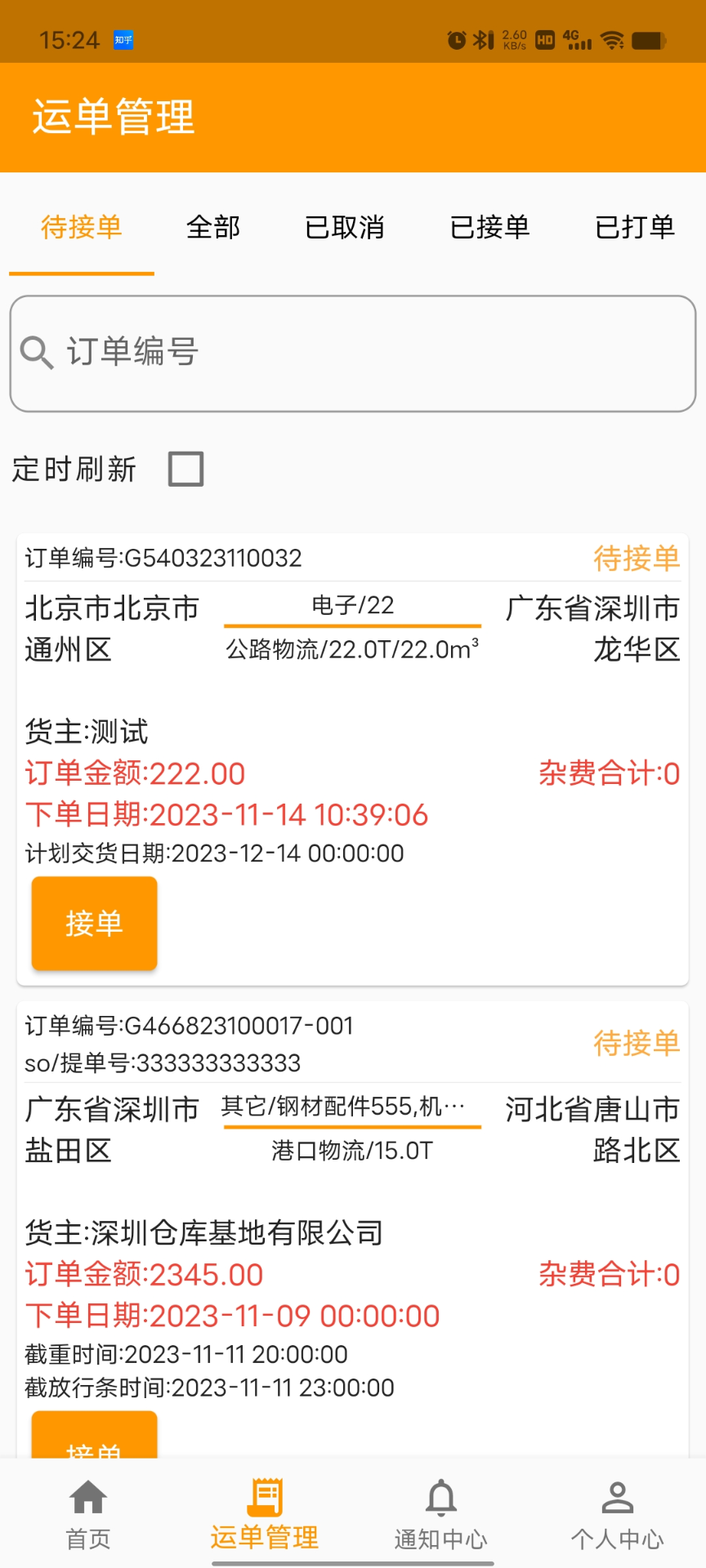The height and width of the screenshot is (1568, 706).
Task: Select the 已打单 tab
Action: click(x=635, y=229)
